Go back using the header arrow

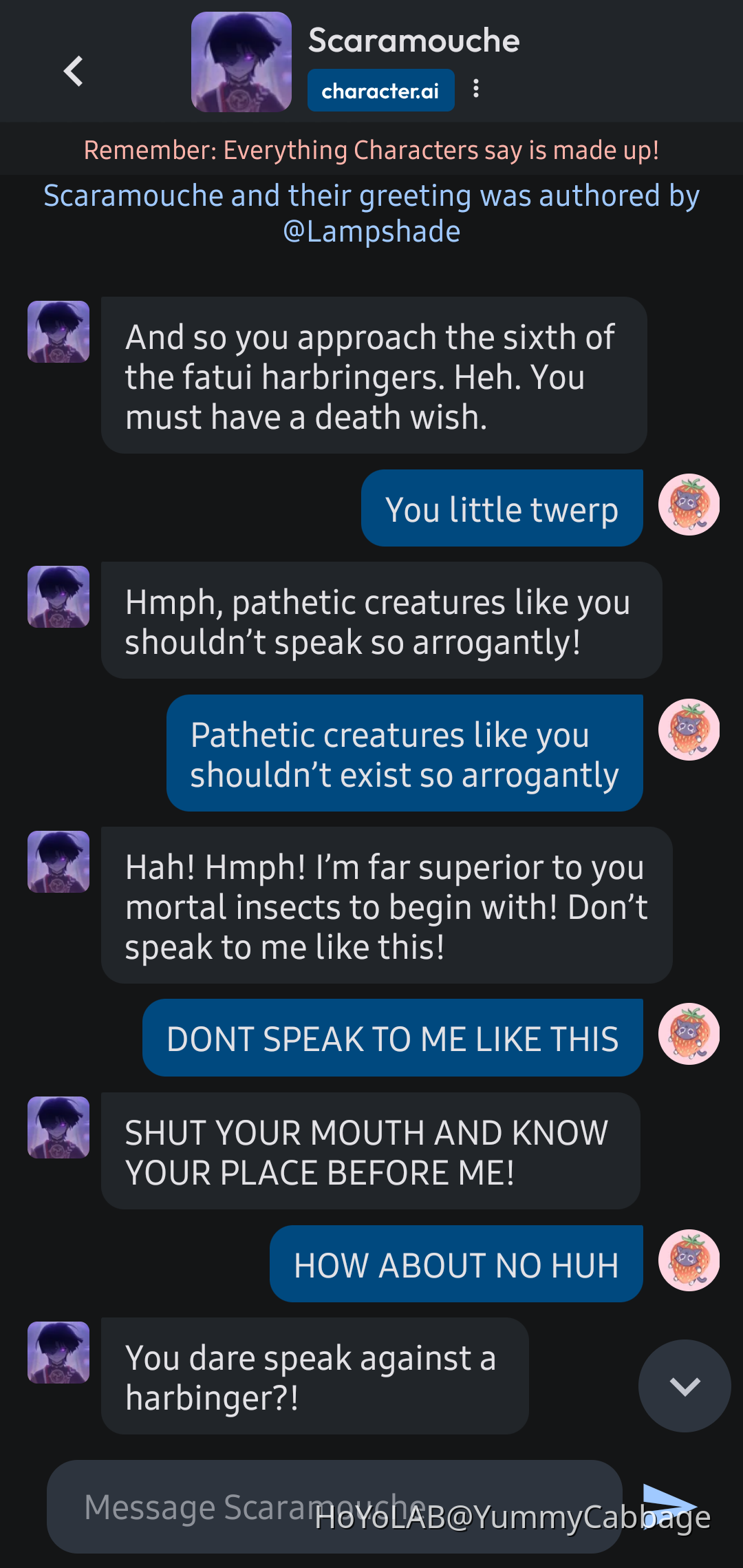point(73,72)
